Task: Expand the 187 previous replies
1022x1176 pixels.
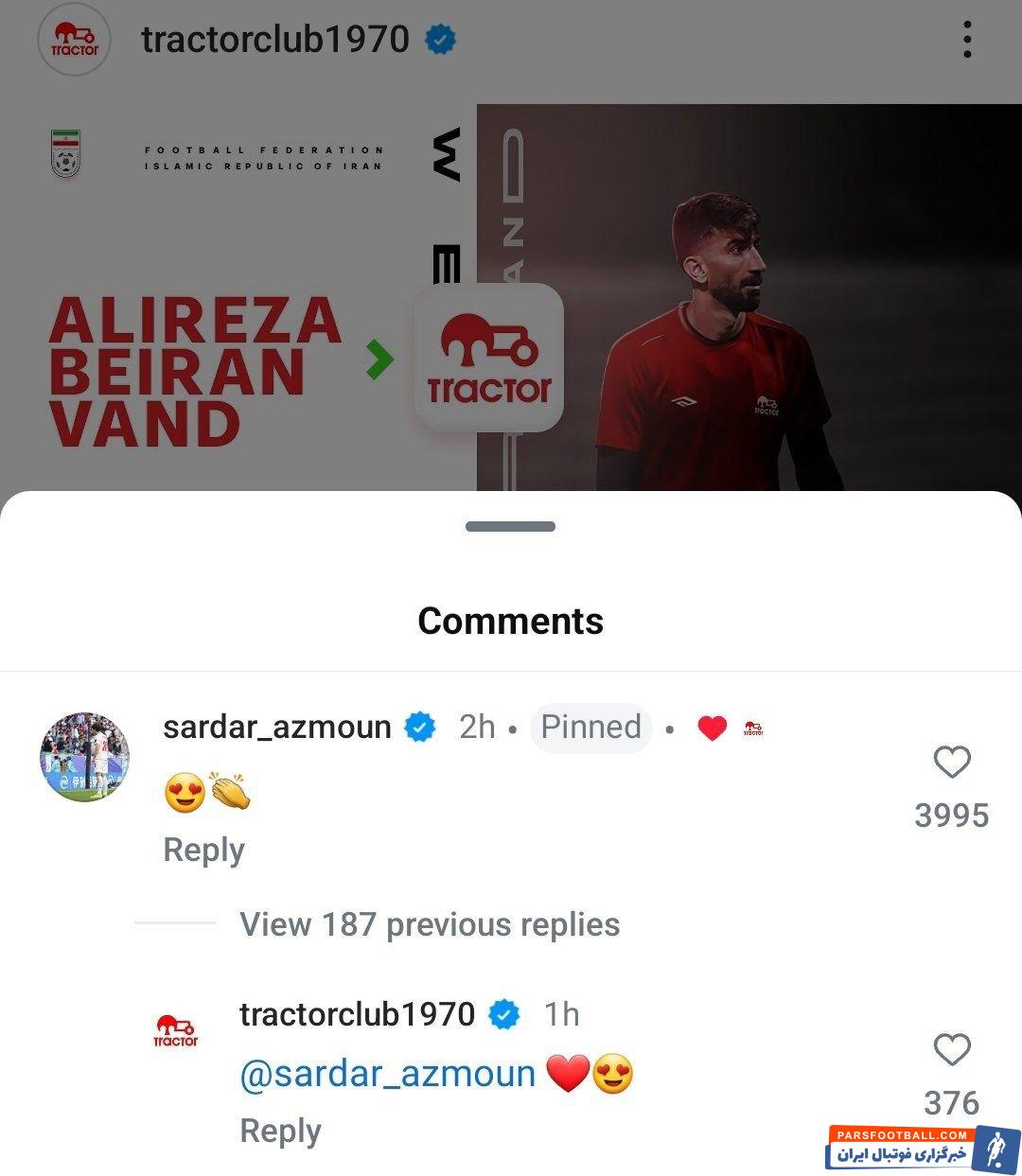Action: coord(429,924)
